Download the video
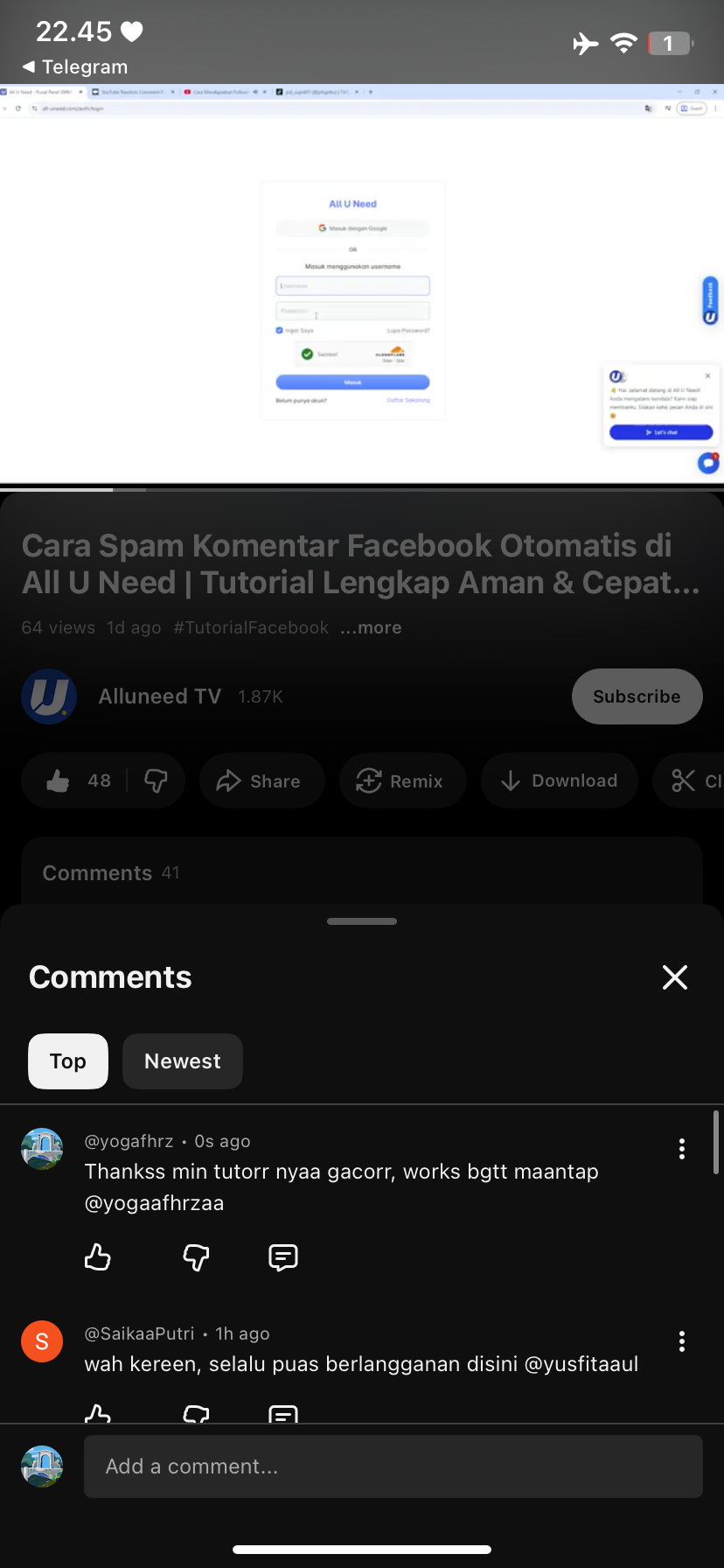 pyautogui.click(x=560, y=780)
